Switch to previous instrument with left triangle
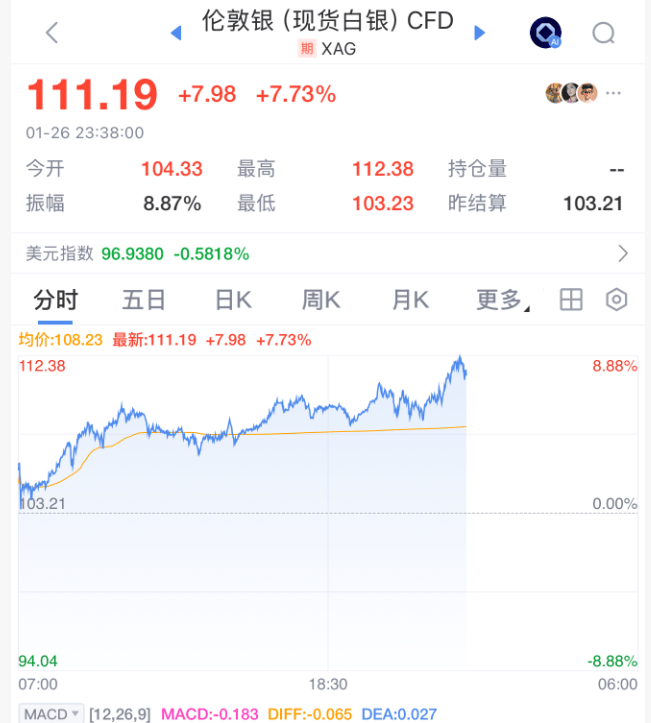This screenshot has width=651, height=723. click(x=177, y=33)
